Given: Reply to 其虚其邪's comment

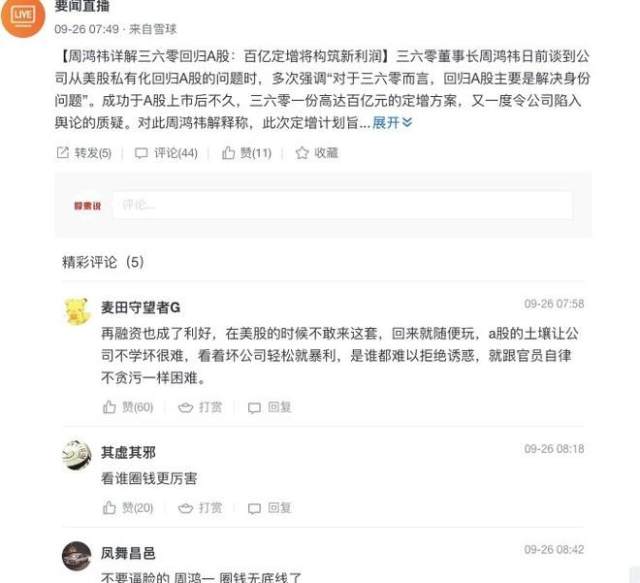Looking at the screenshot, I should [269, 508].
